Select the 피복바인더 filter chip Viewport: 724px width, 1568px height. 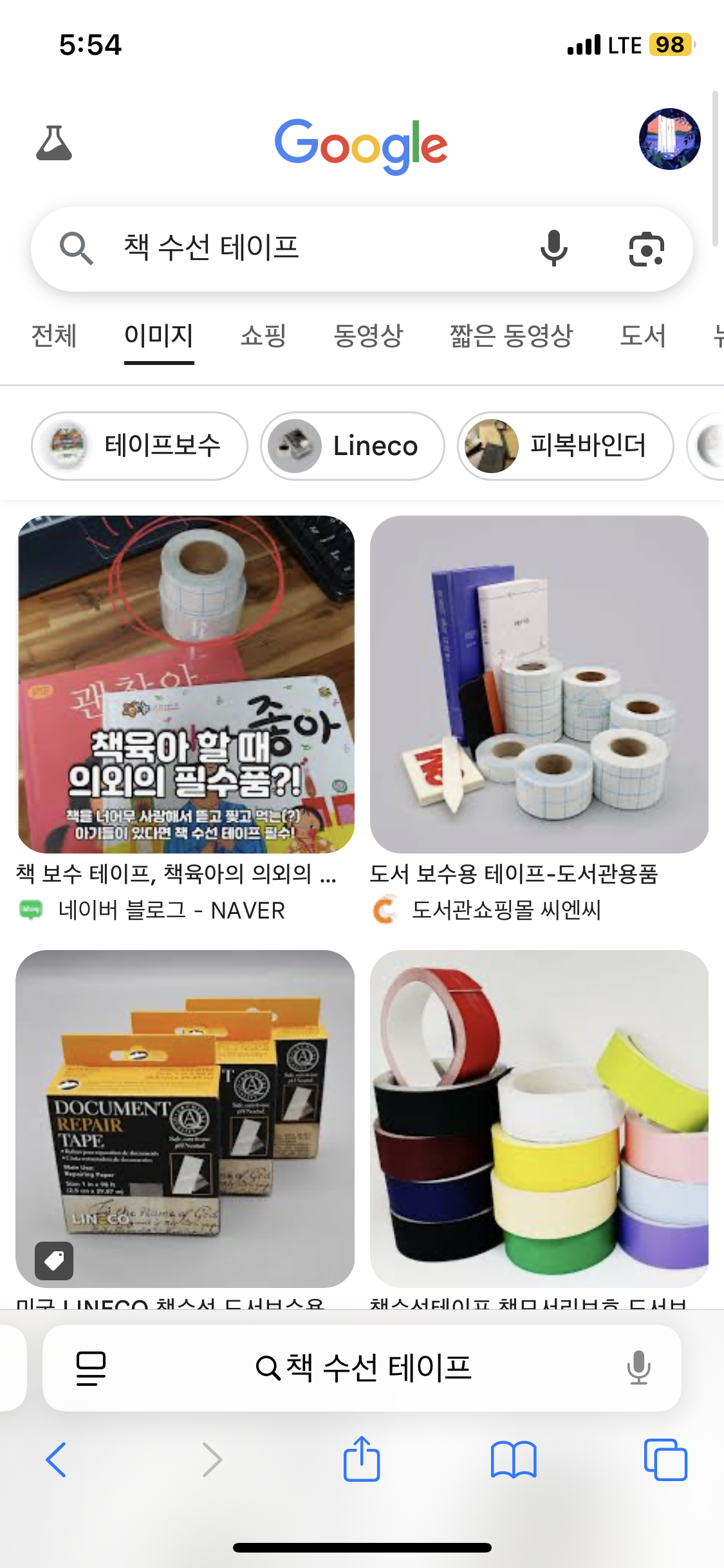pyautogui.click(x=566, y=446)
